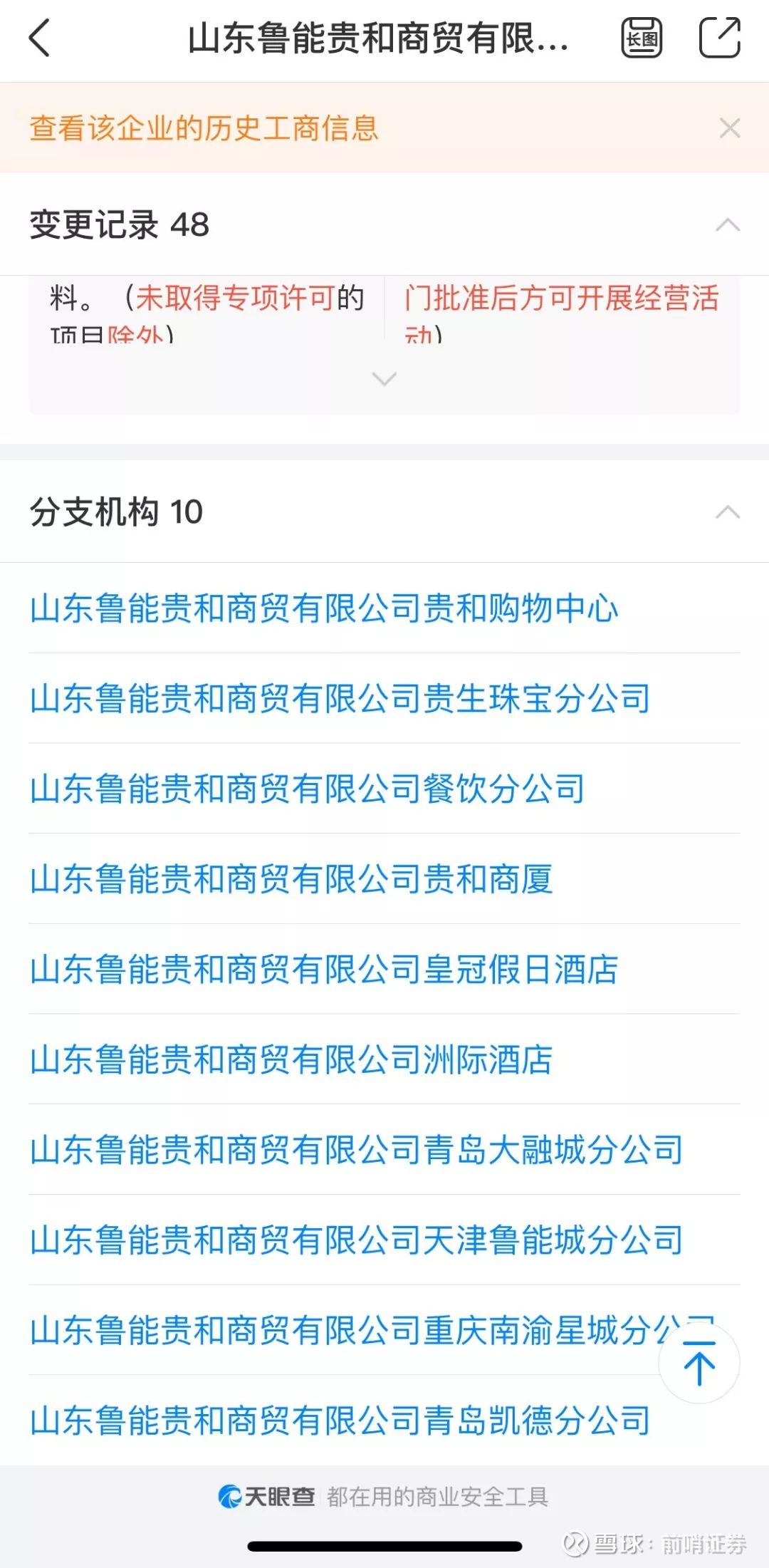This screenshot has width=769, height=1568.
Task: Collapse the 分支机构 section chevron
Action: 727,512
